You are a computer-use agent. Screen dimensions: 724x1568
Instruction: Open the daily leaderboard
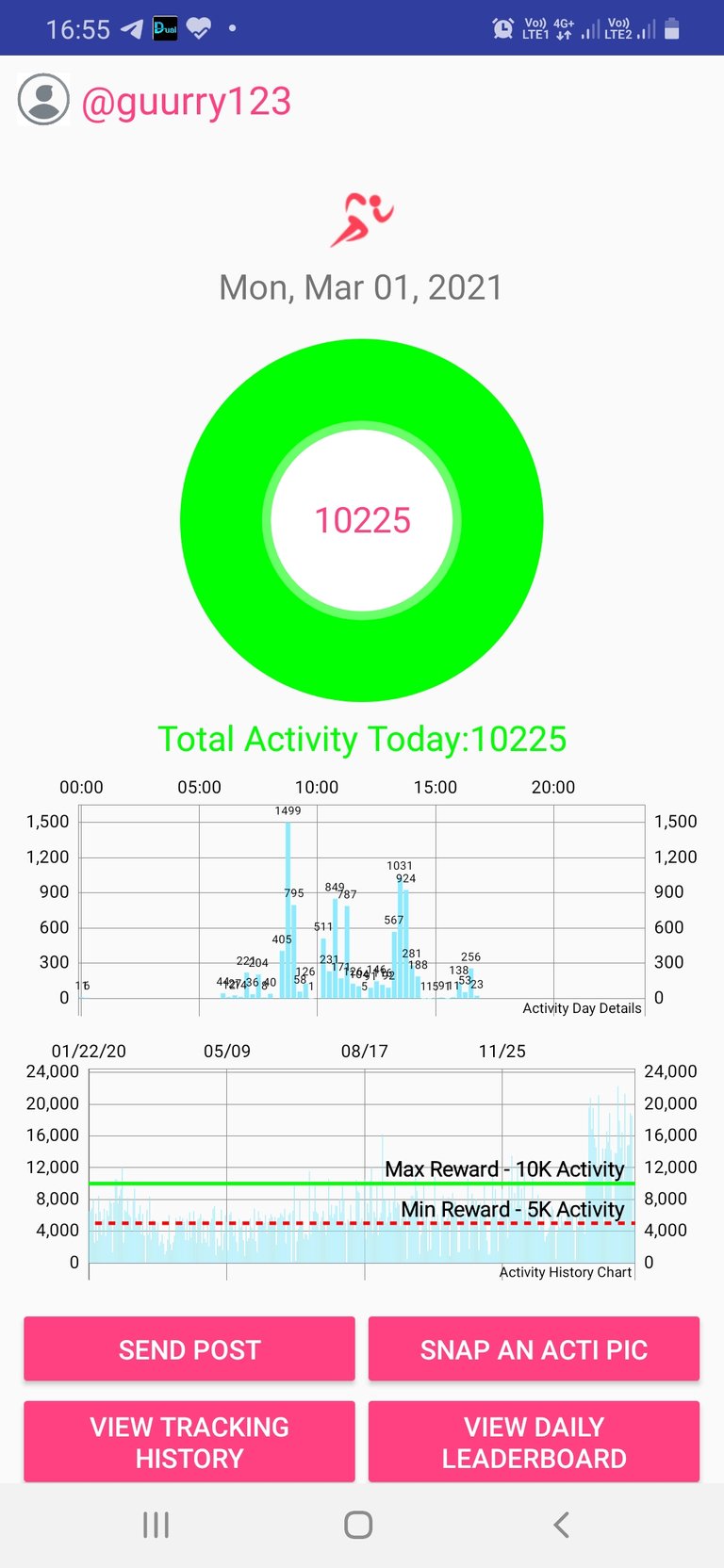(534, 1442)
